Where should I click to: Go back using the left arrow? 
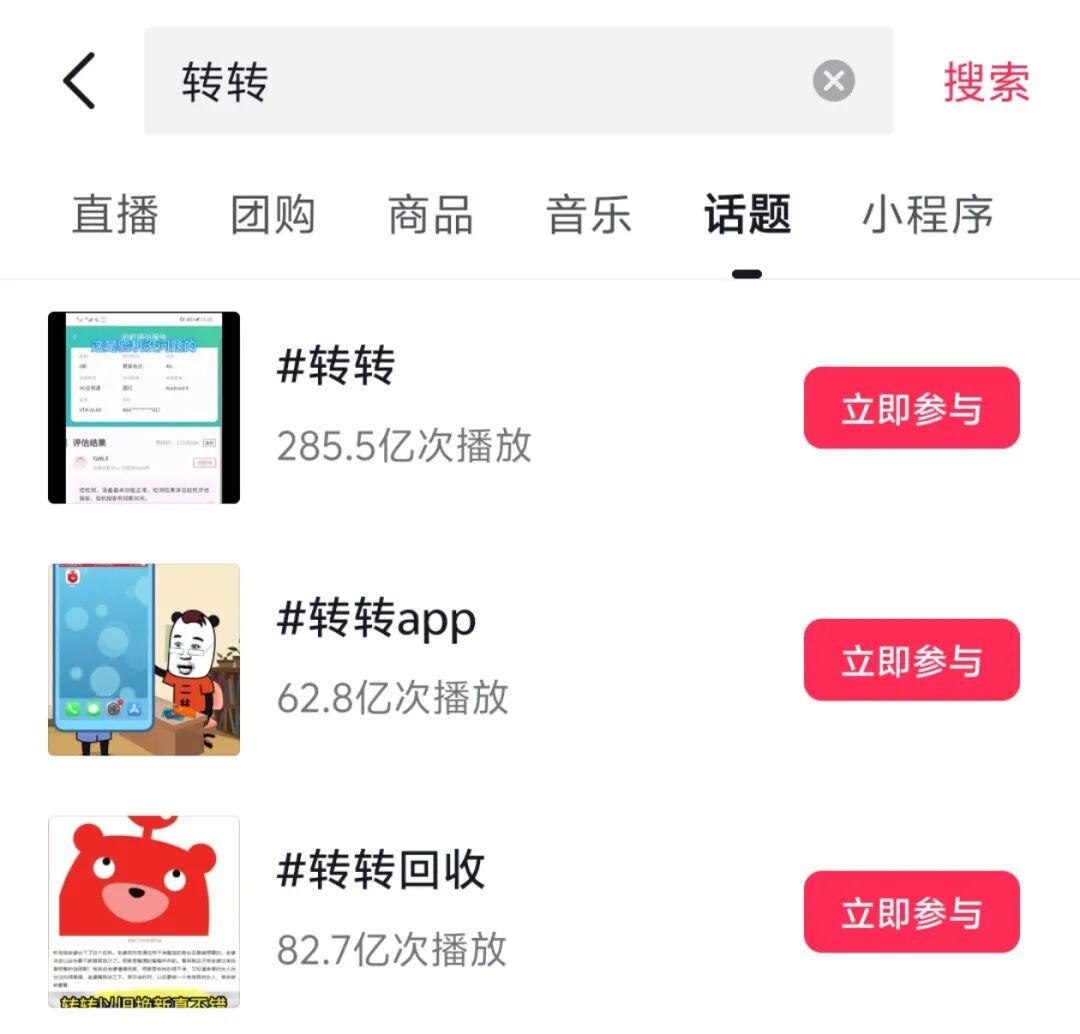[80, 81]
